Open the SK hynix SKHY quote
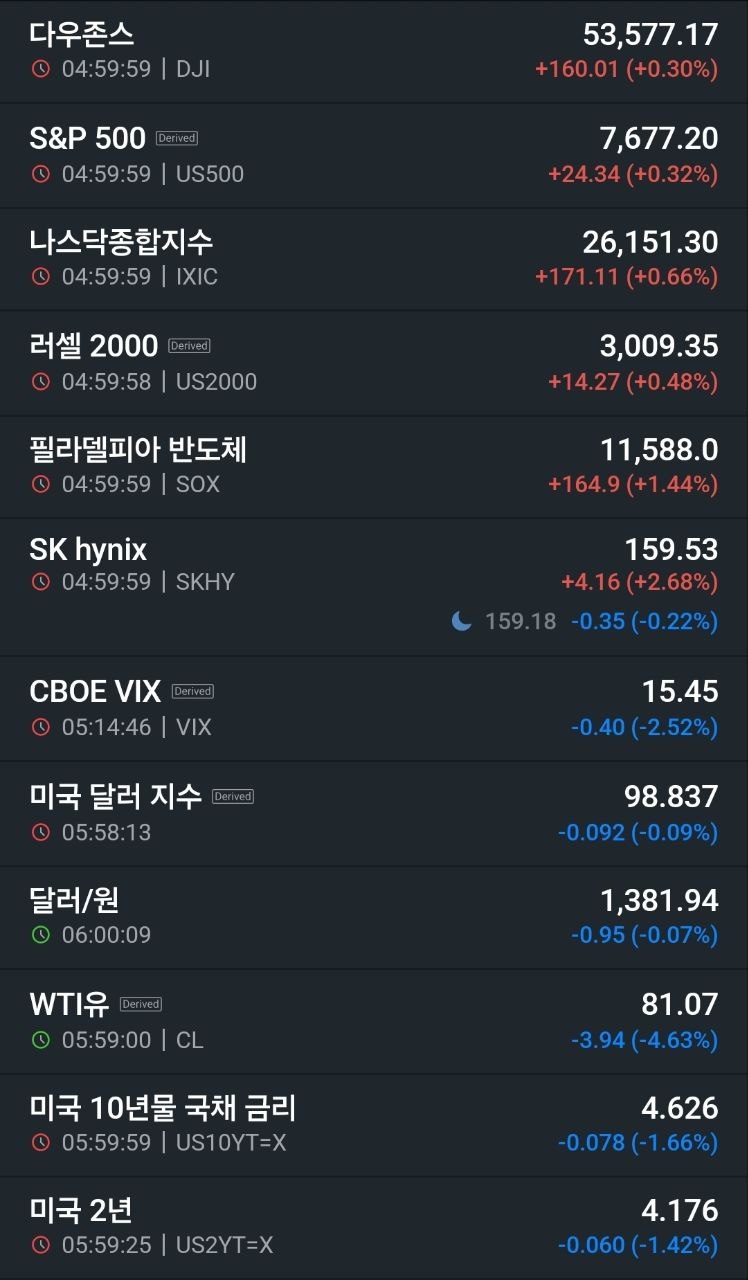Image resolution: width=748 pixels, height=1280 pixels. [374, 587]
